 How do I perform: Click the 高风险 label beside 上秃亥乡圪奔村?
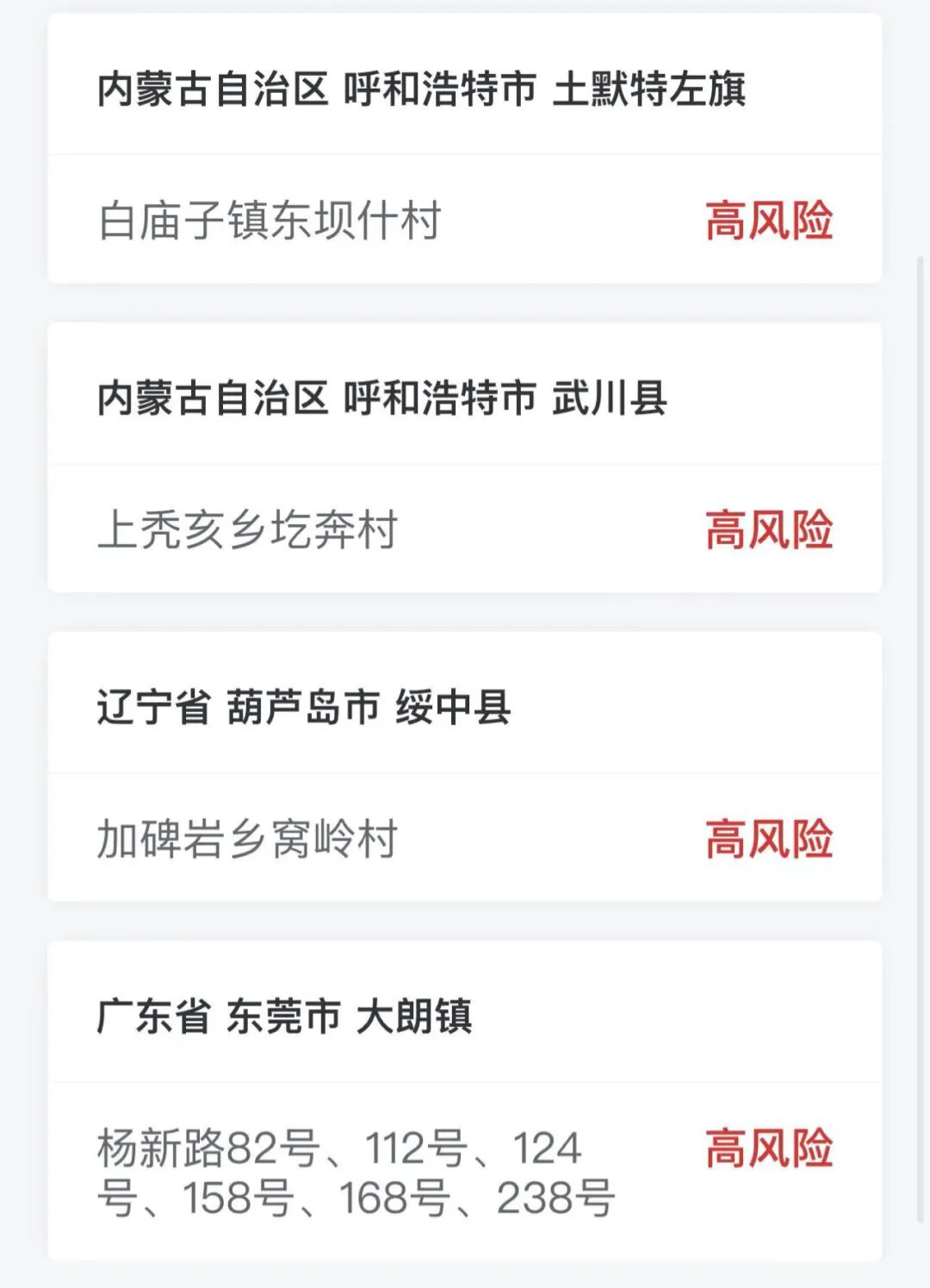(x=771, y=528)
